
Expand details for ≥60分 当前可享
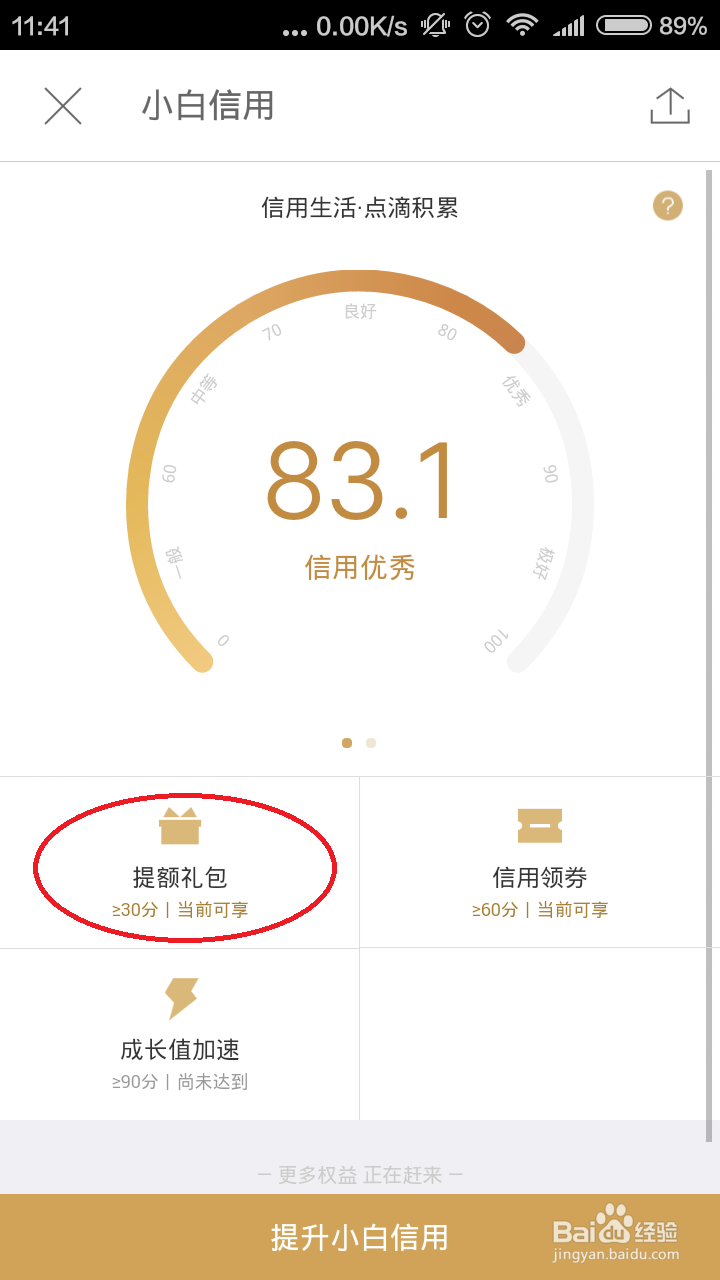[541, 910]
